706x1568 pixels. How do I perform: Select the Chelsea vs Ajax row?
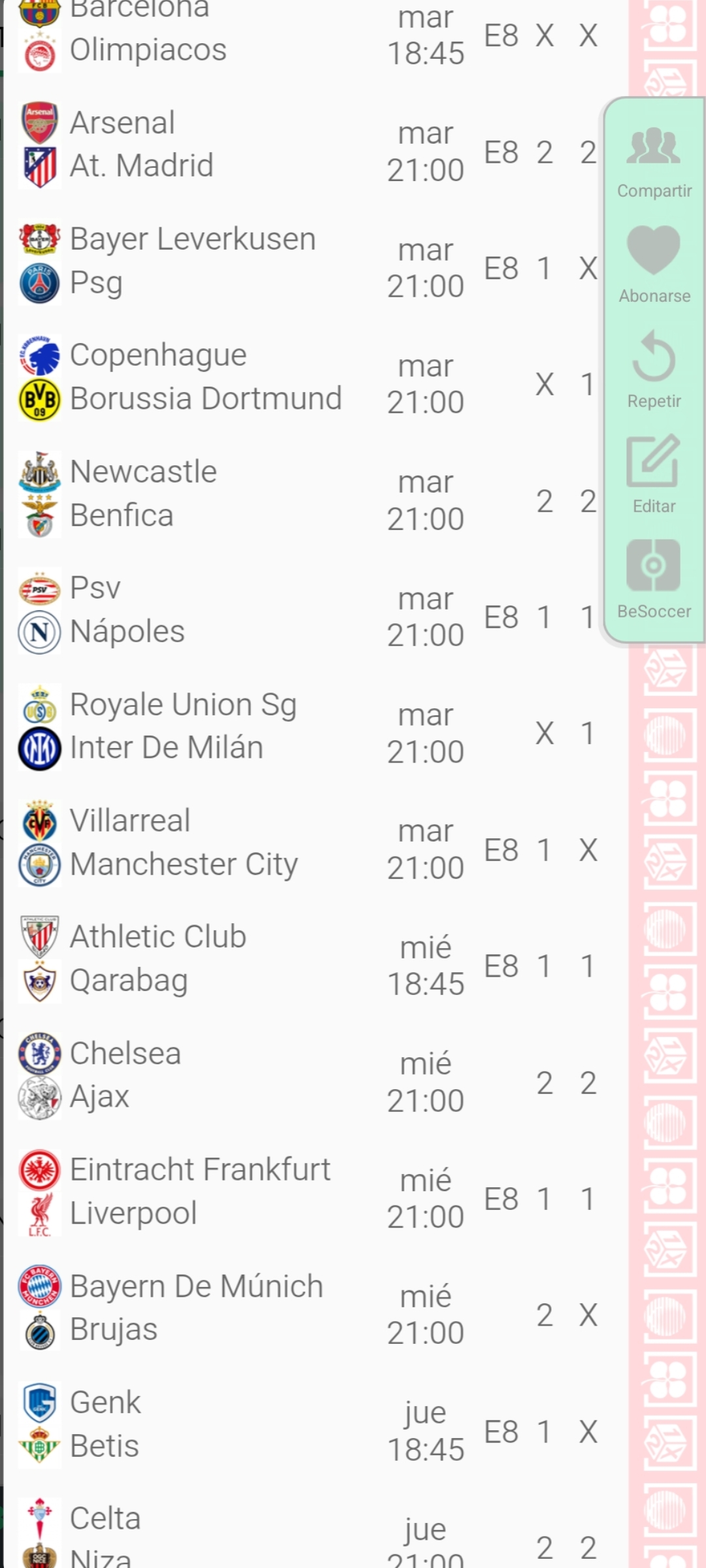click(196, 1075)
